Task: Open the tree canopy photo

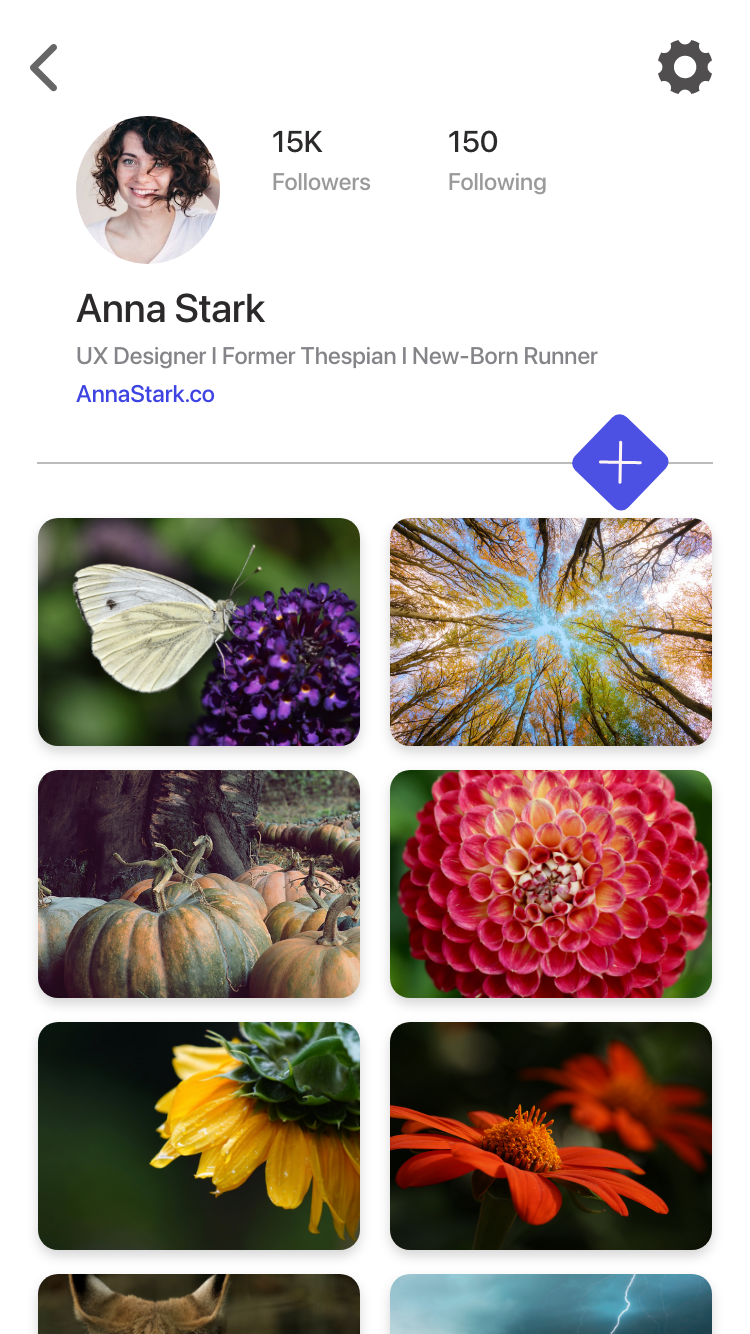Action: click(x=551, y=632)
